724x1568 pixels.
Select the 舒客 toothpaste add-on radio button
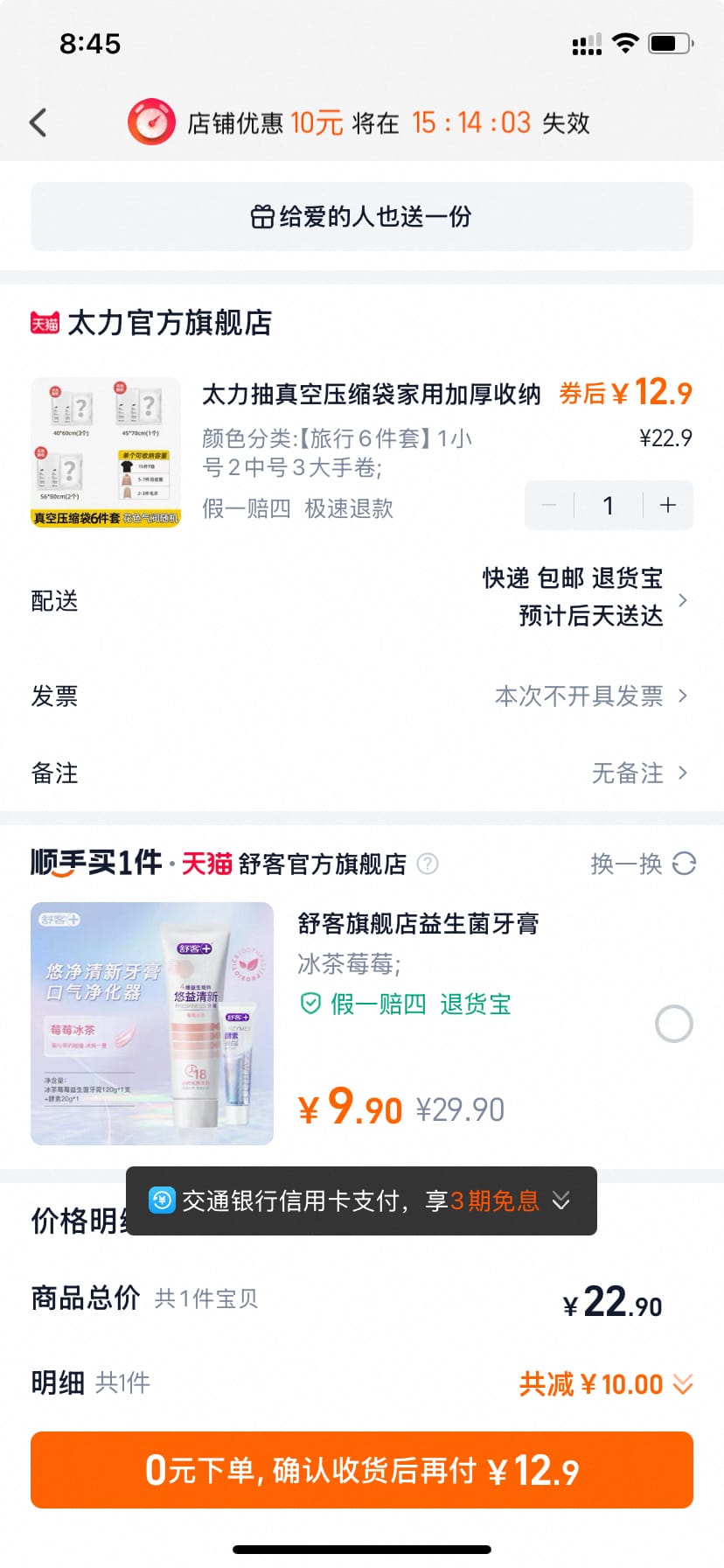tap(673, 1024)
